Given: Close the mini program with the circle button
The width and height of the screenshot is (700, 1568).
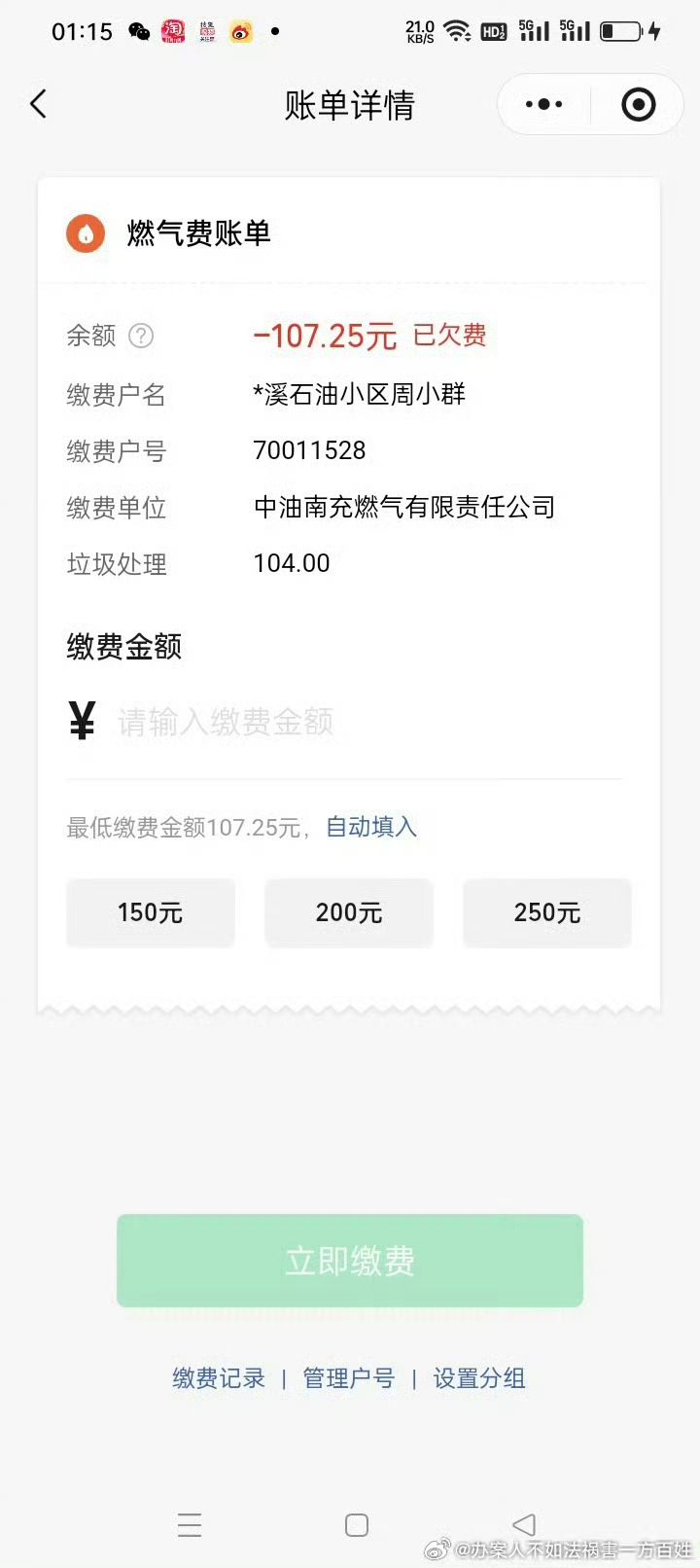Looking at the screenshot, I should click(x=638, y=104).
